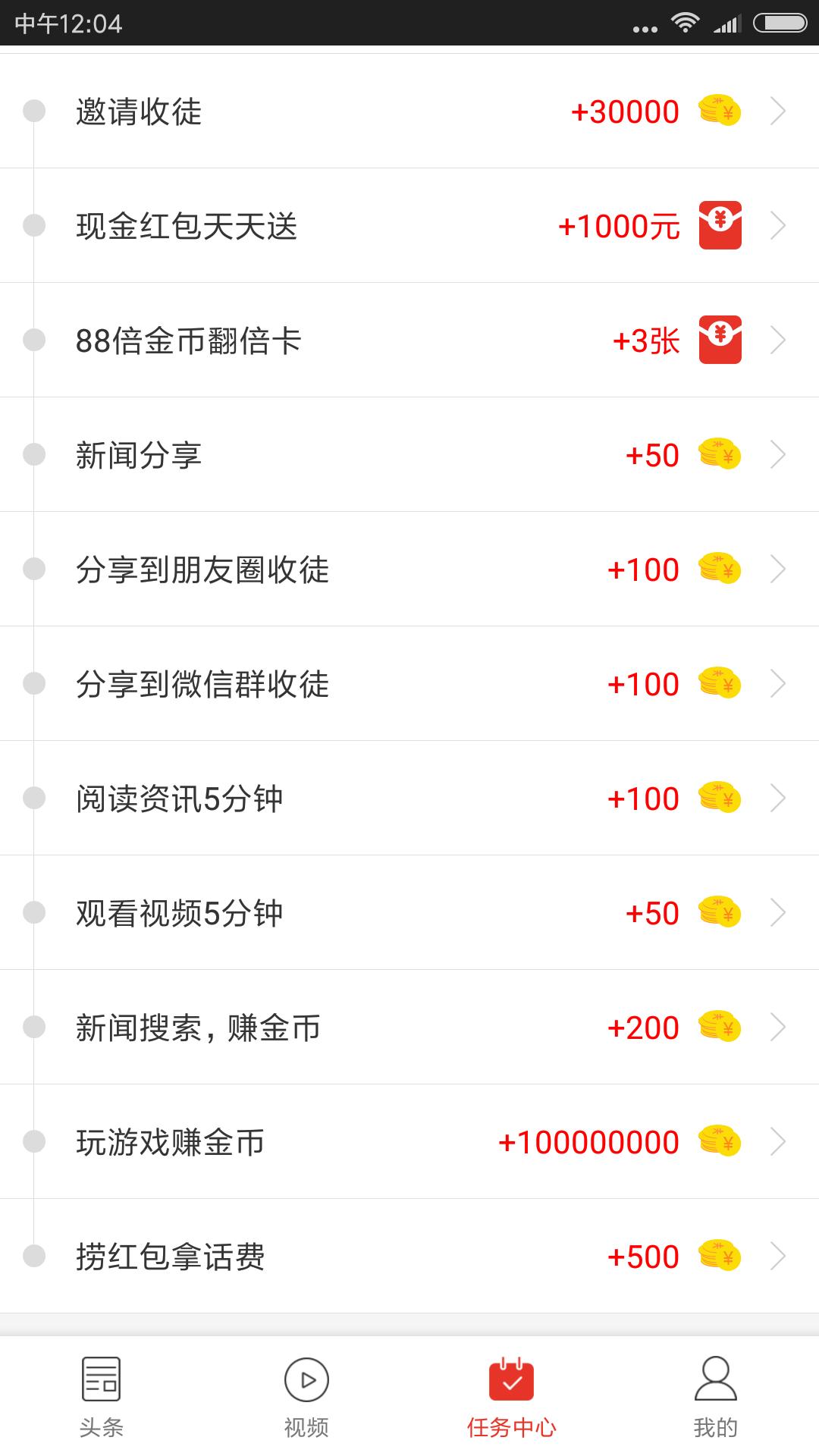Toggle the circle marker beside 观看视频5分钟

(32, 912)
